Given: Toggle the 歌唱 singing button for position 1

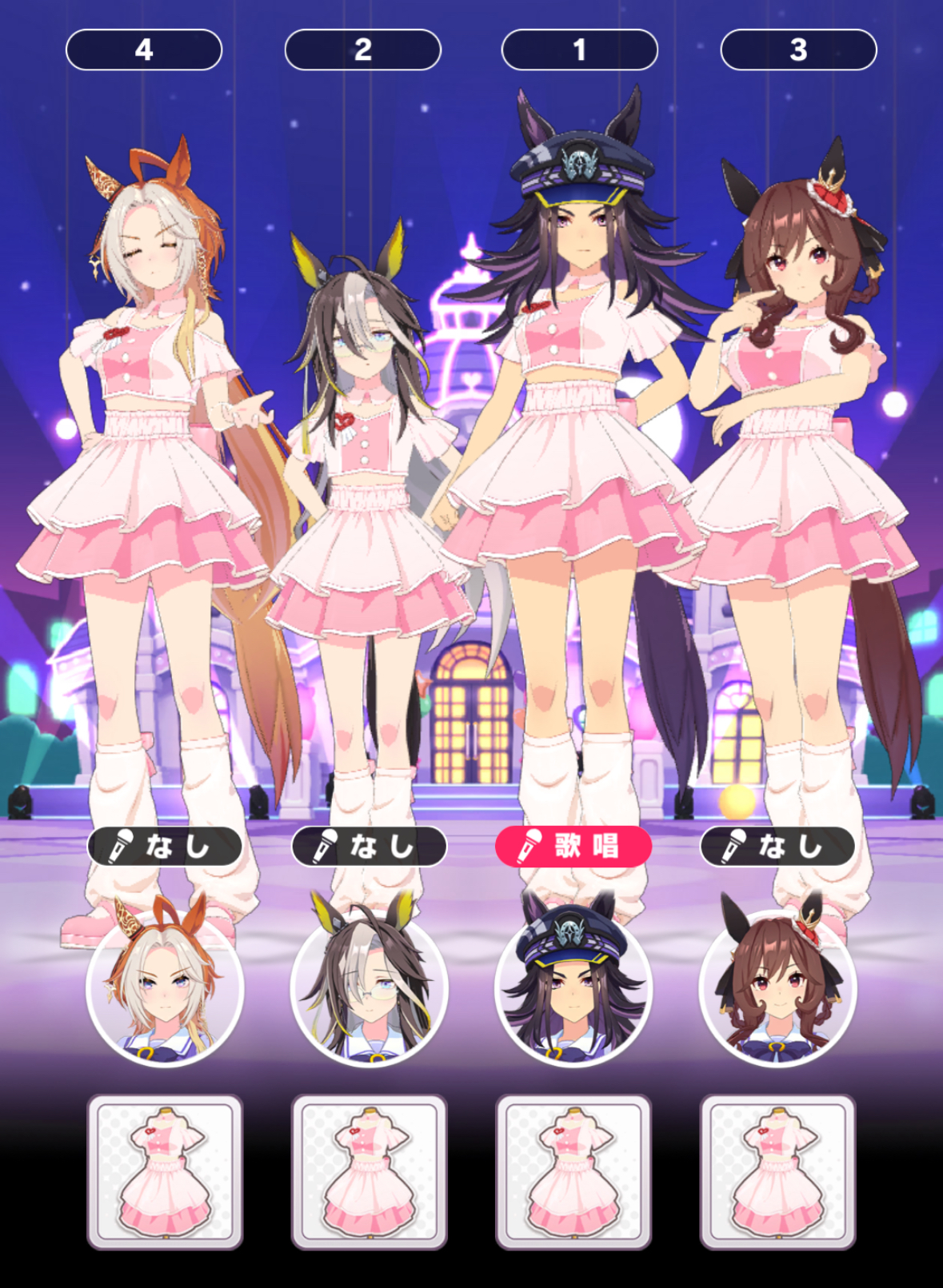Looking at the screenshot, I should coord(573,846).
